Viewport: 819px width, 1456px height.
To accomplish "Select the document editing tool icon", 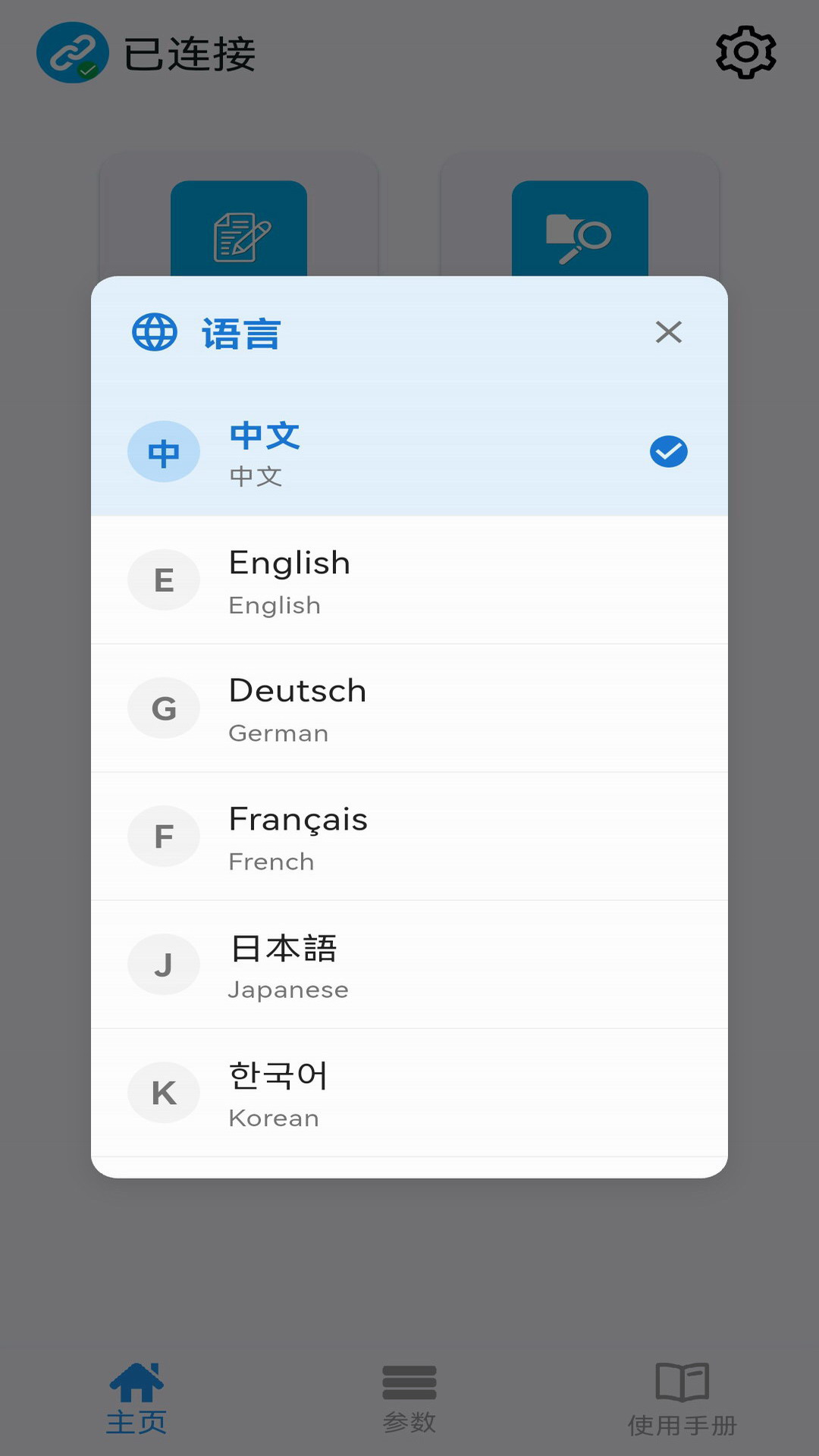I will pos(240,231).
